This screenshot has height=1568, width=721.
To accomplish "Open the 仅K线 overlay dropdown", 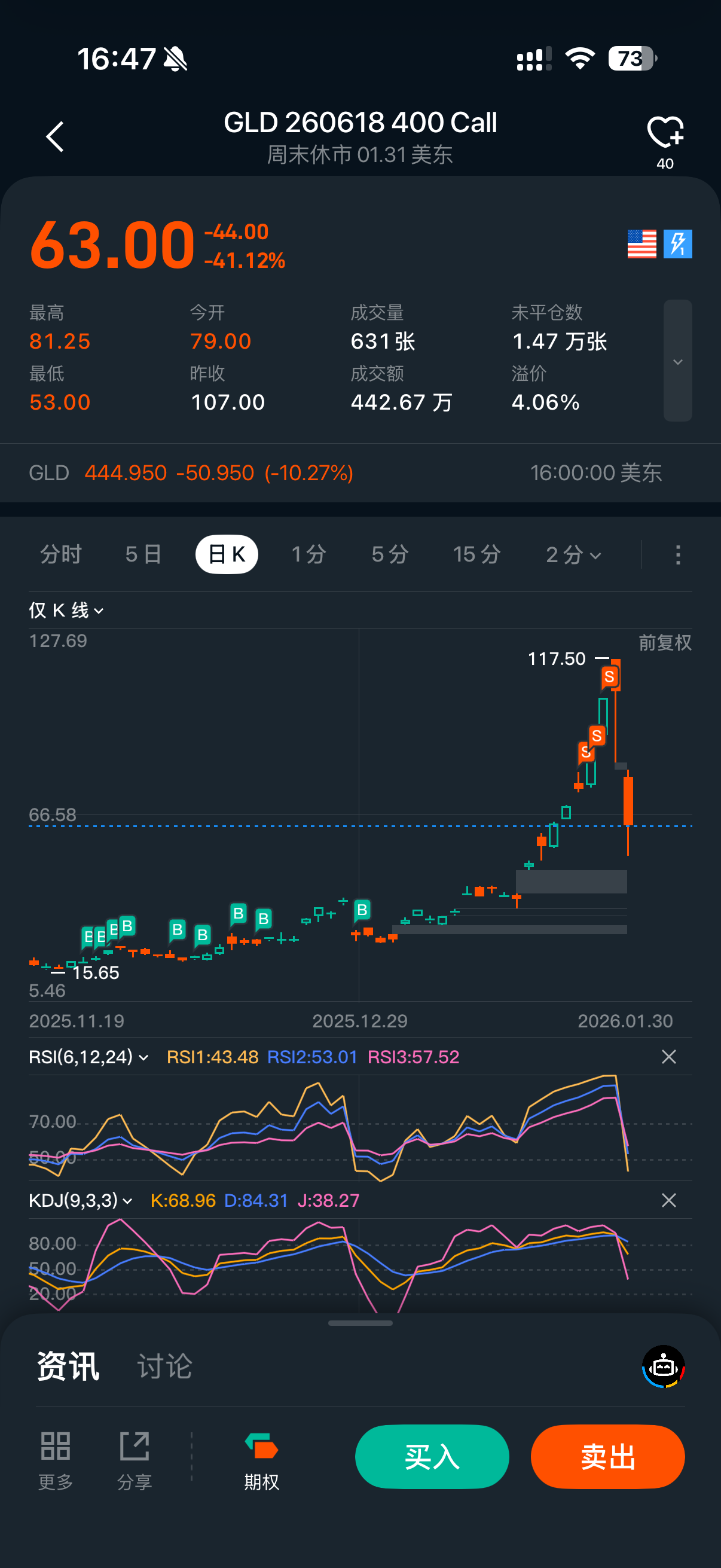I will [66, 610].
